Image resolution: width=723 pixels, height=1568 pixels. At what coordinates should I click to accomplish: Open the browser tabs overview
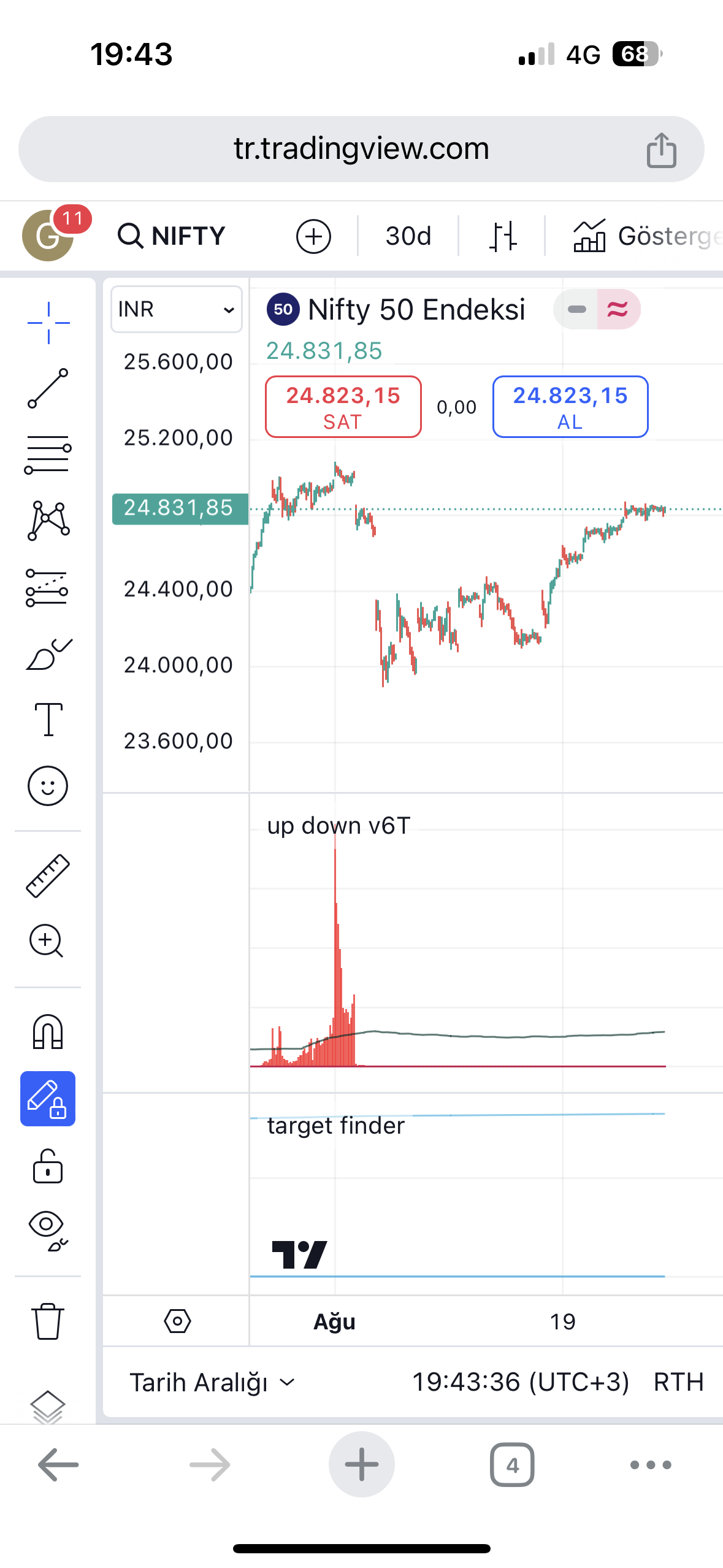[512, 1465]
